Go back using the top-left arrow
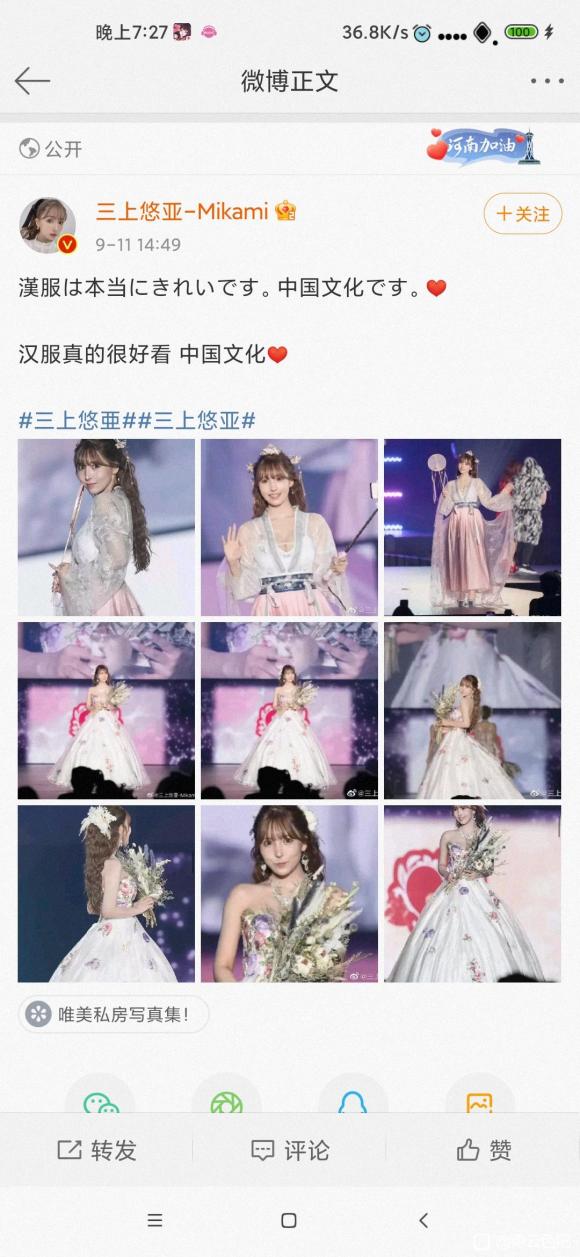 pyautogui.click(x=32, y=81)
